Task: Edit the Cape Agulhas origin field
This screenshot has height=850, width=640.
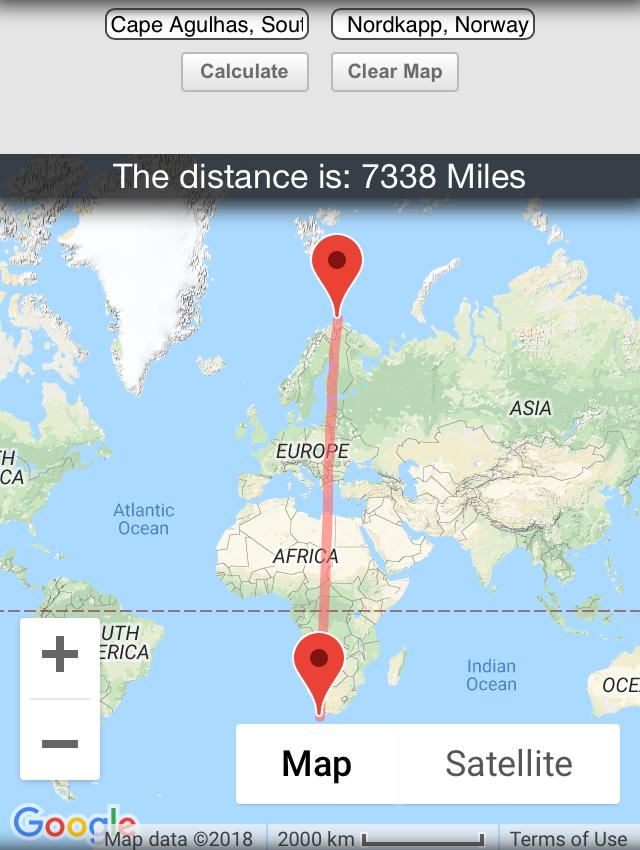Action: pos(207,25)
